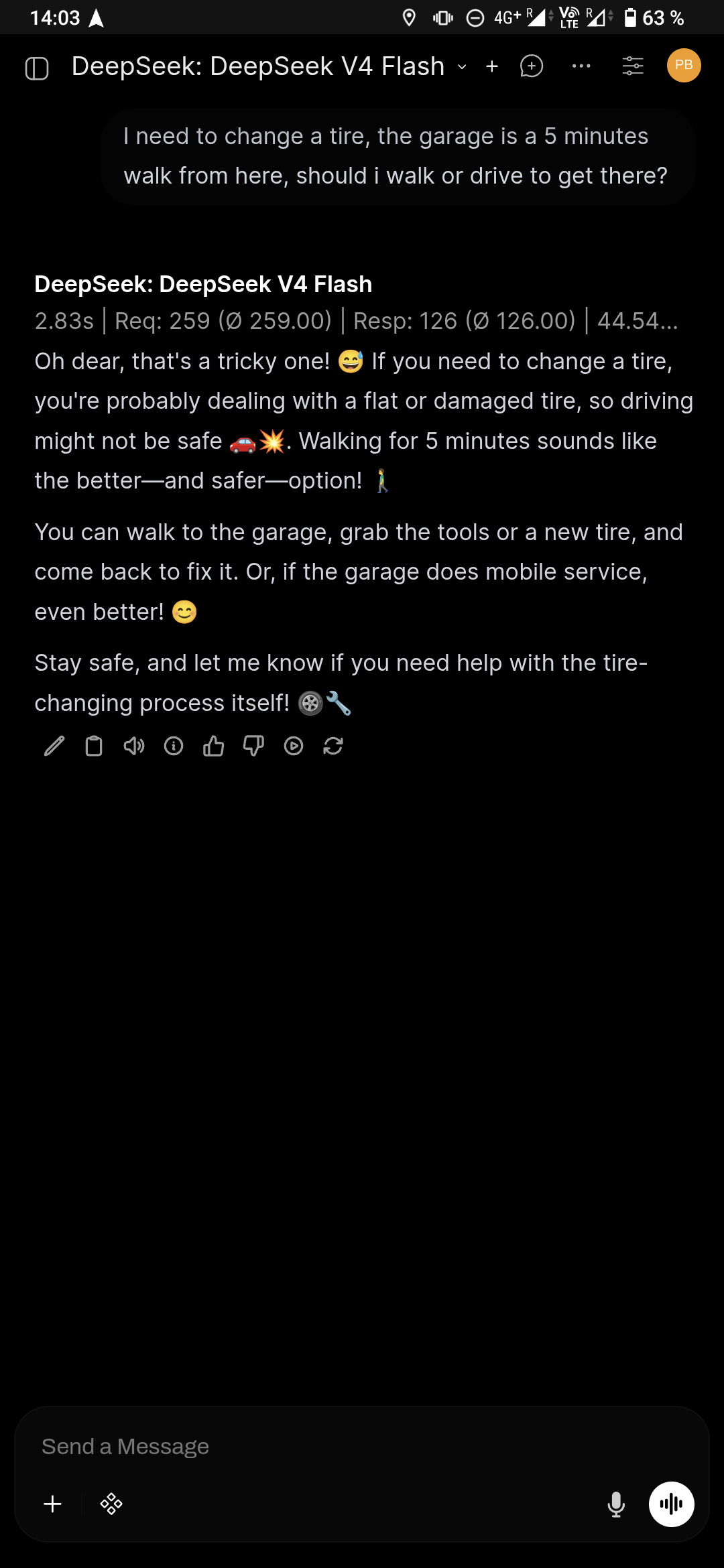This screenshot has width=724, height=1568.
Task: Toggle the sidebar panel
Action: click(37, 68)
